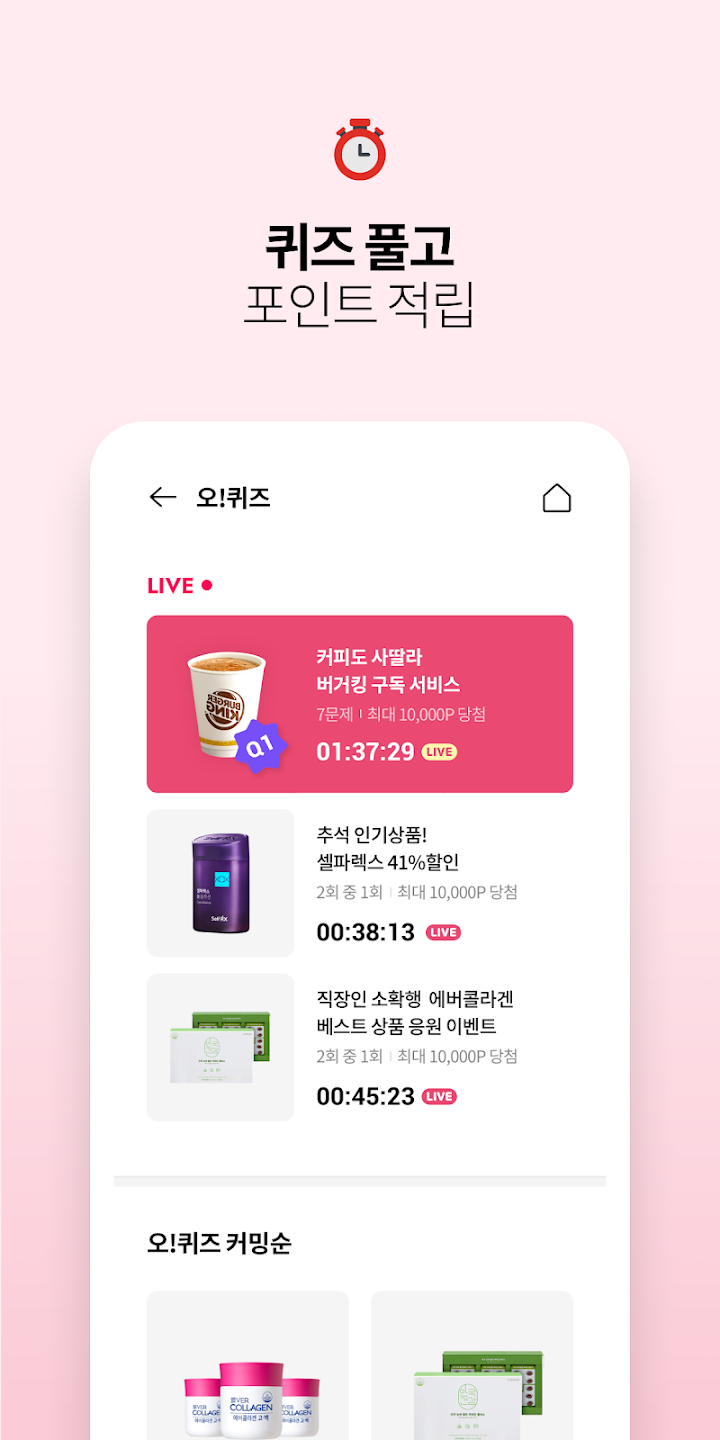Click the 00:38:13 countdown on 셀파렉스 quiz

click(363, 931)
